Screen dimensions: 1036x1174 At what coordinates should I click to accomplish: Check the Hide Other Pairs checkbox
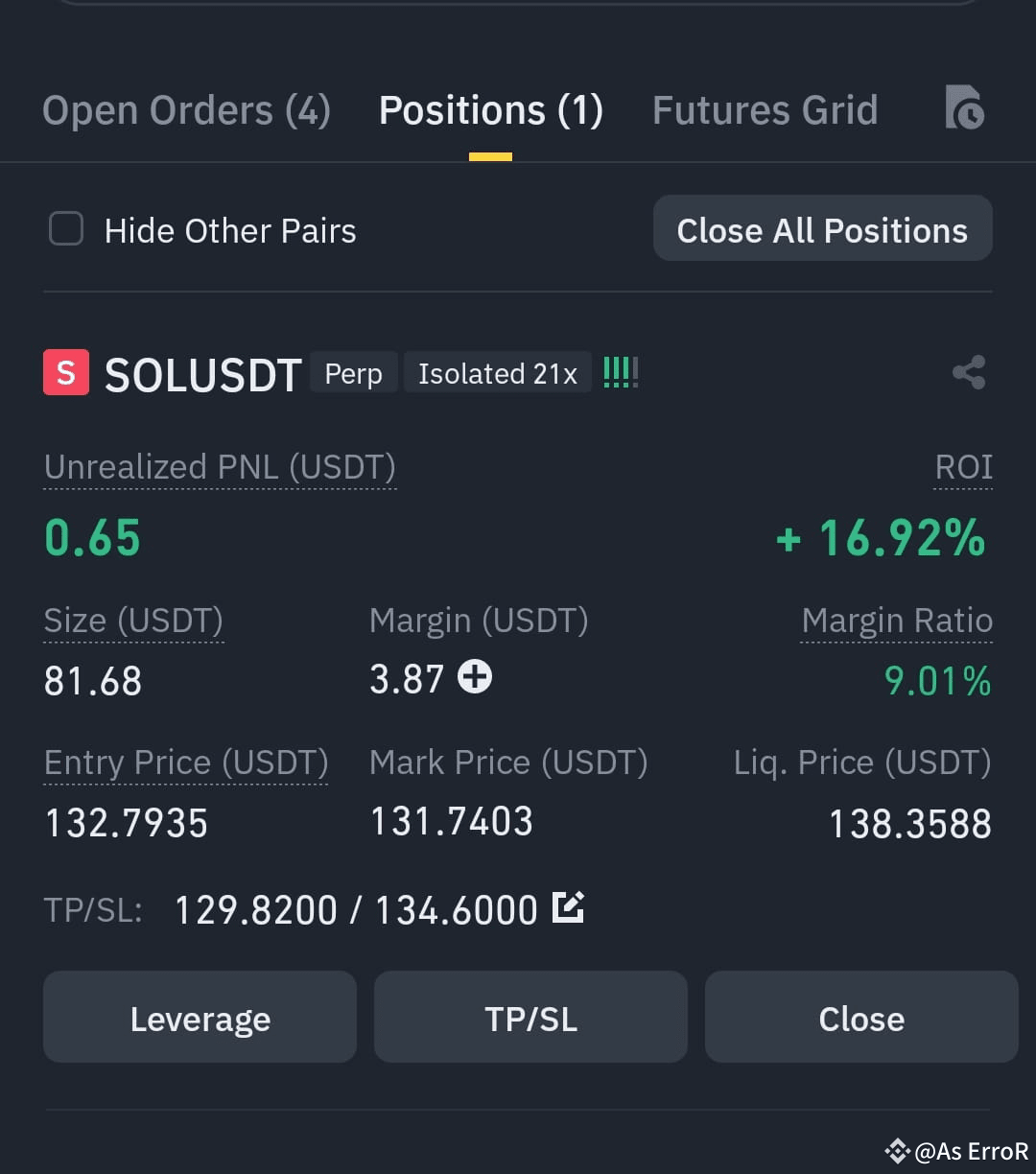coord(65,228)
